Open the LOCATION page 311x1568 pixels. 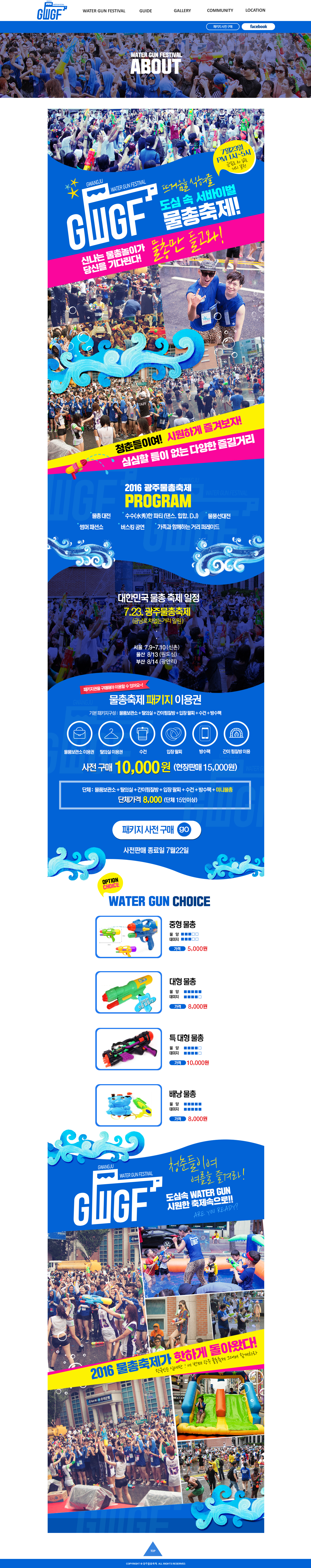tap(255, 10)
